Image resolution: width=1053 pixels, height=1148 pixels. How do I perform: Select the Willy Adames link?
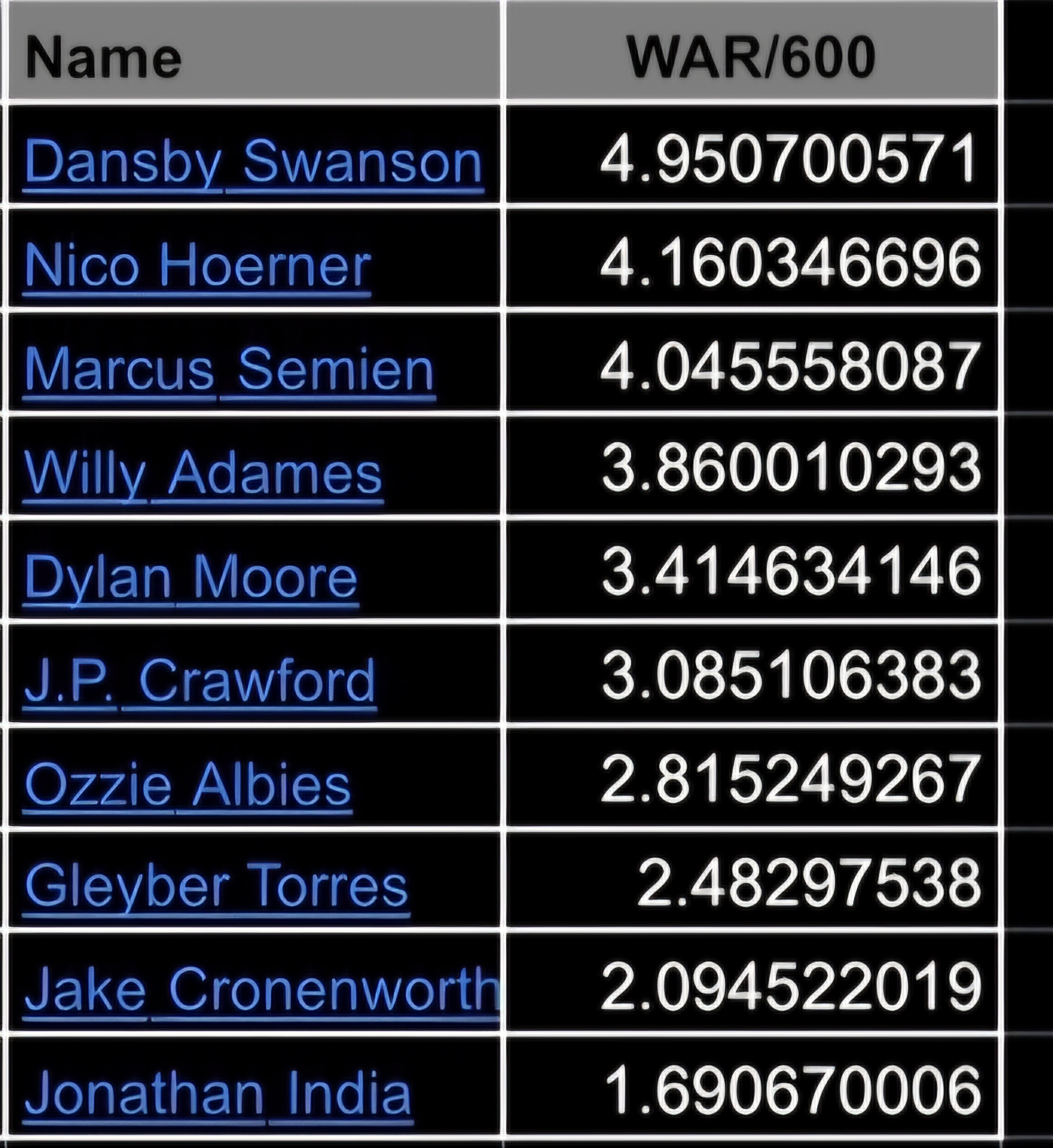click(x=202, y=473)
